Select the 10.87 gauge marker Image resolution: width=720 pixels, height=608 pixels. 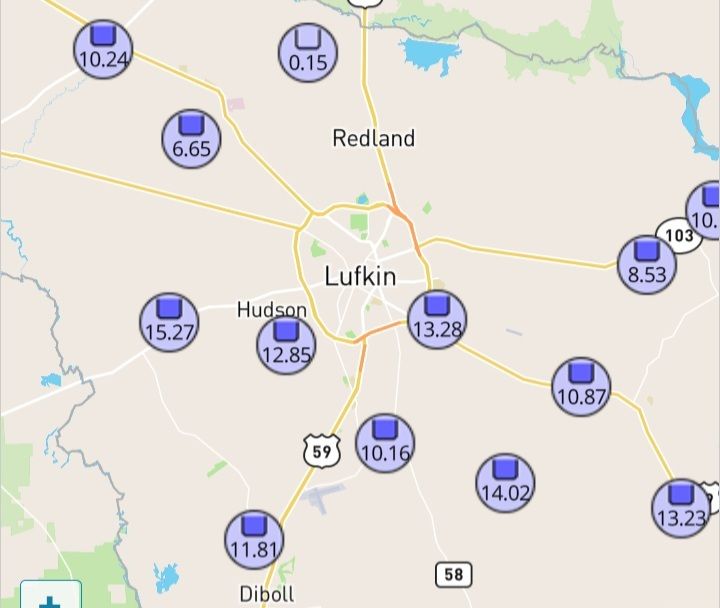[x=581, y=387]
